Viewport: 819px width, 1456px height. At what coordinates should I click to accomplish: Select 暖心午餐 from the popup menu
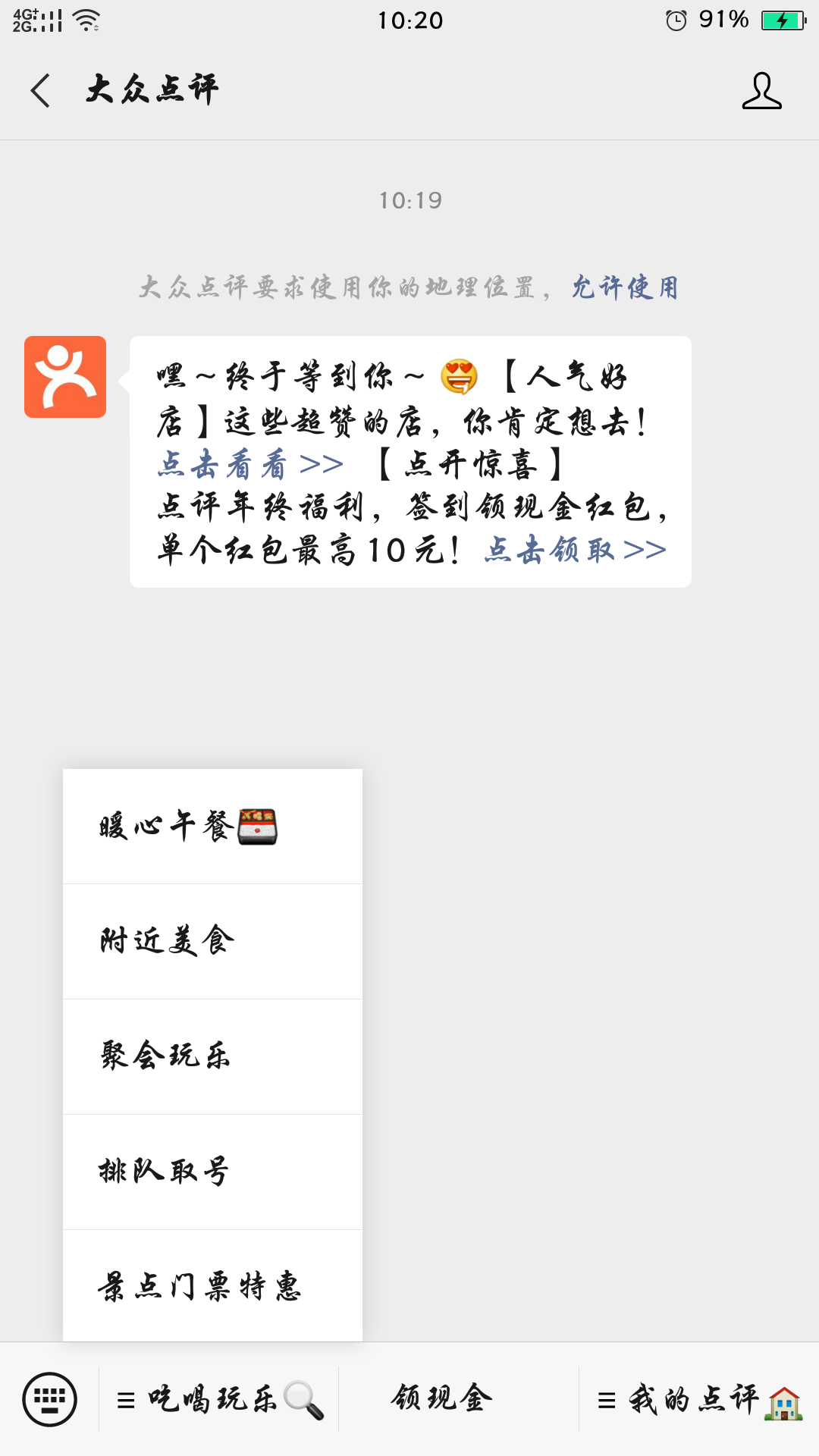(212, 827)
